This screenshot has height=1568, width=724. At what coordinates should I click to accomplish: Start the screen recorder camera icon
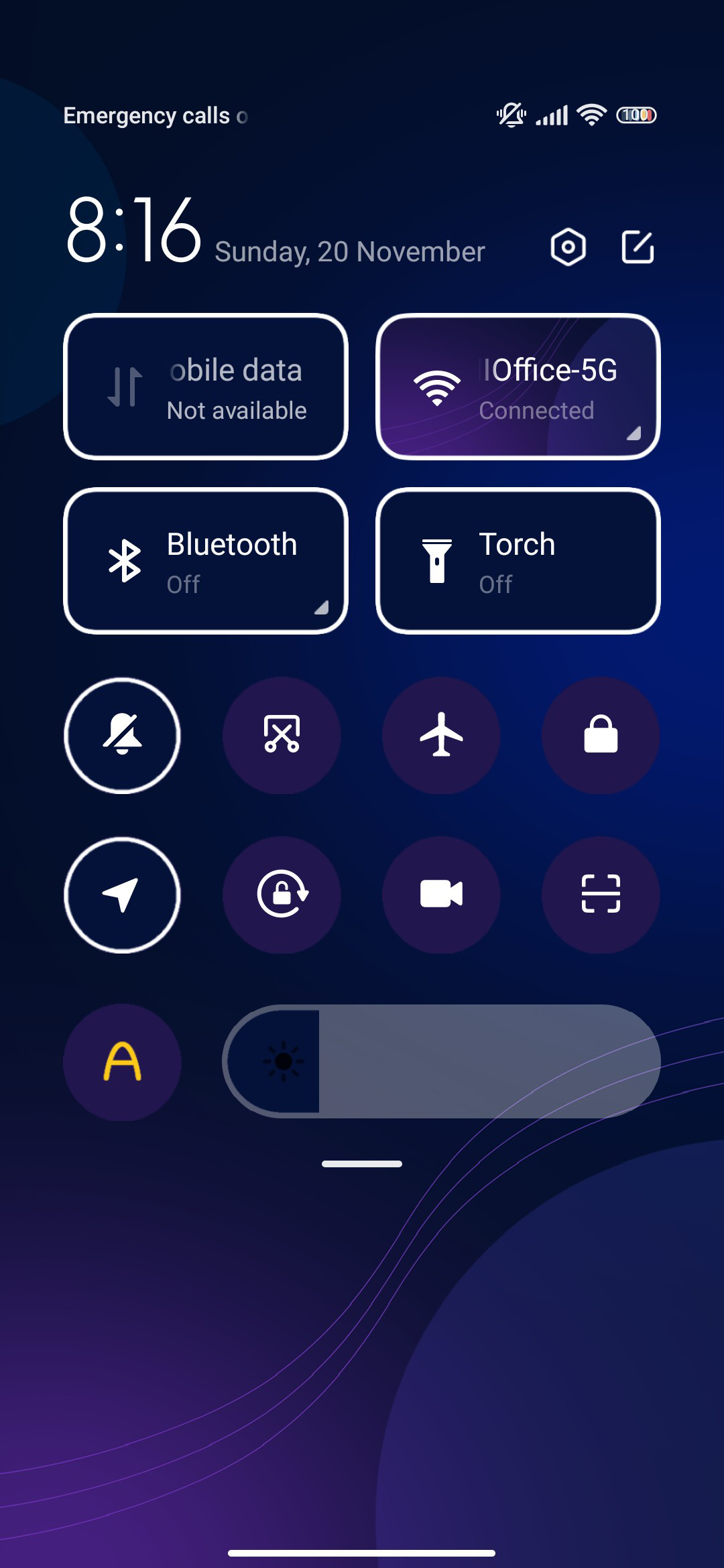tap(441, 895)
